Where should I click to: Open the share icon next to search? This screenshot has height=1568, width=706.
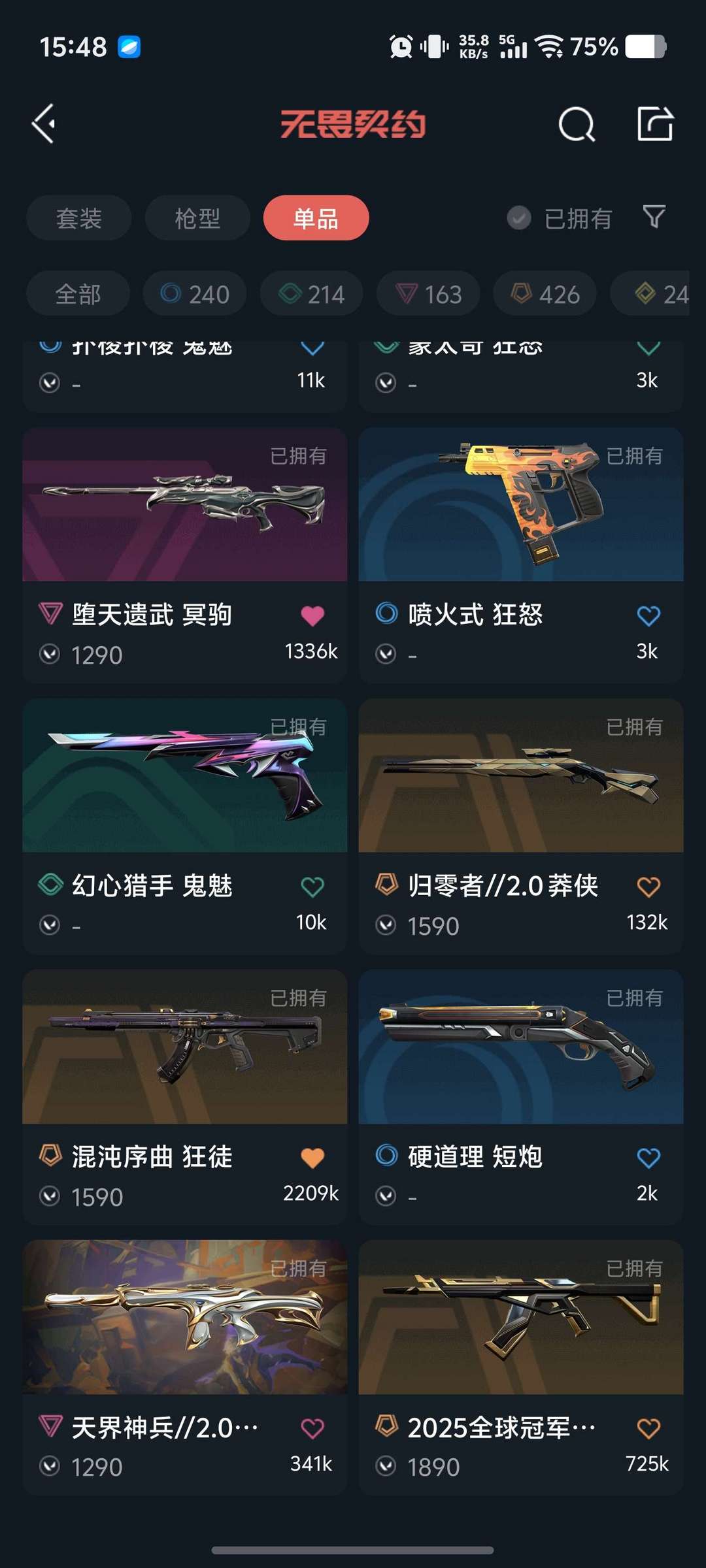click(657, 124)
